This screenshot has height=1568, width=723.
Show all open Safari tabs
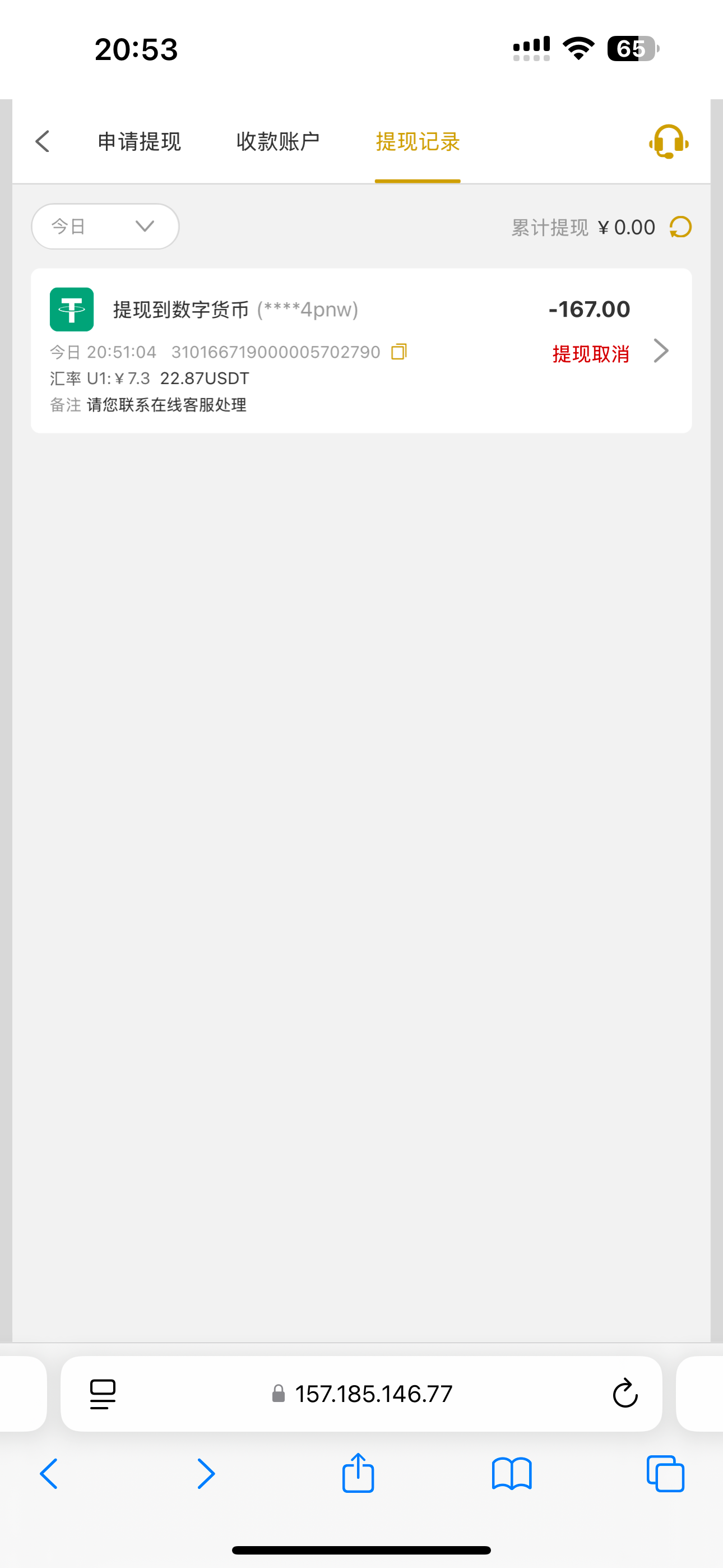click(x=665, y=1474)
